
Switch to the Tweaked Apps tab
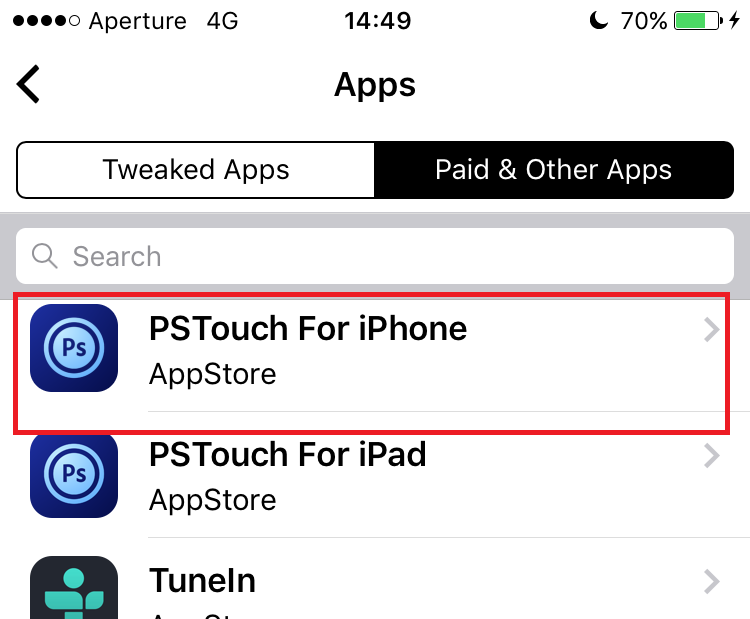pos(196,170)
